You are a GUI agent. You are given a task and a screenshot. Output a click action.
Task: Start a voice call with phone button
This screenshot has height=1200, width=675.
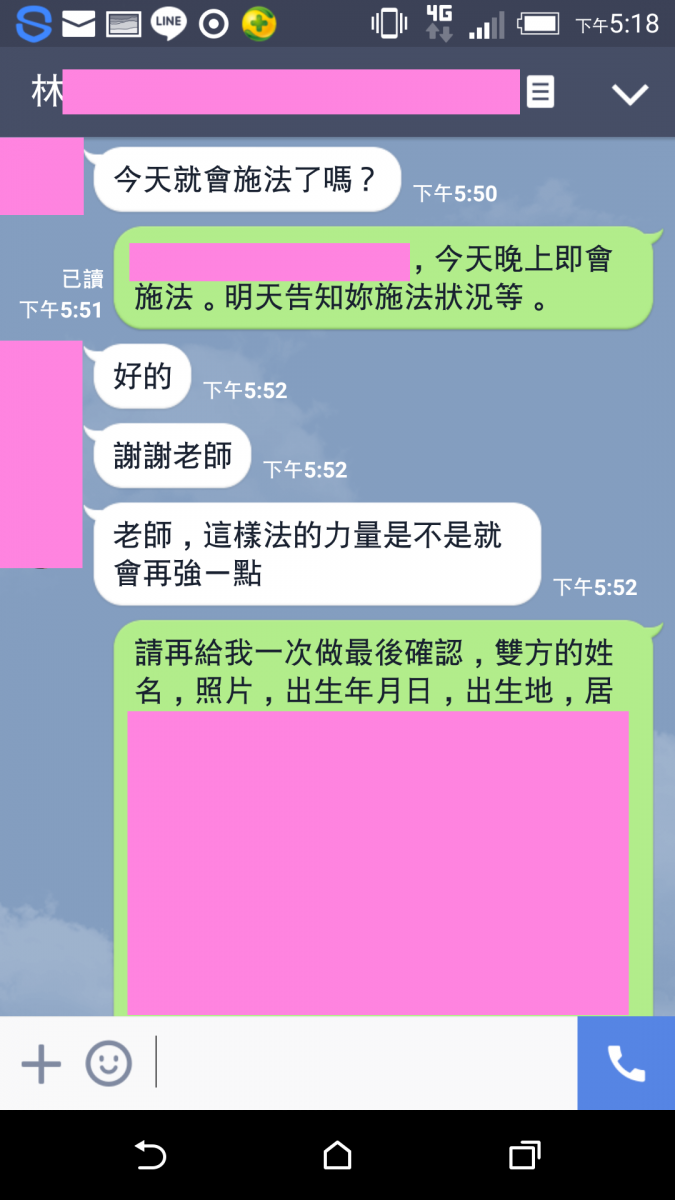(626, 1064)
